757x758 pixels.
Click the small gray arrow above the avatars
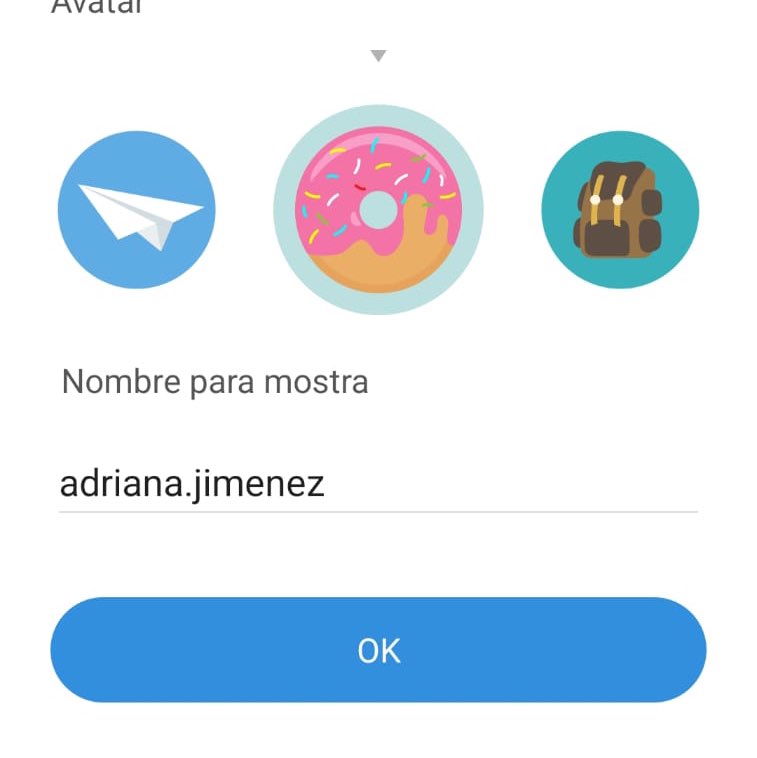point(378,56)
